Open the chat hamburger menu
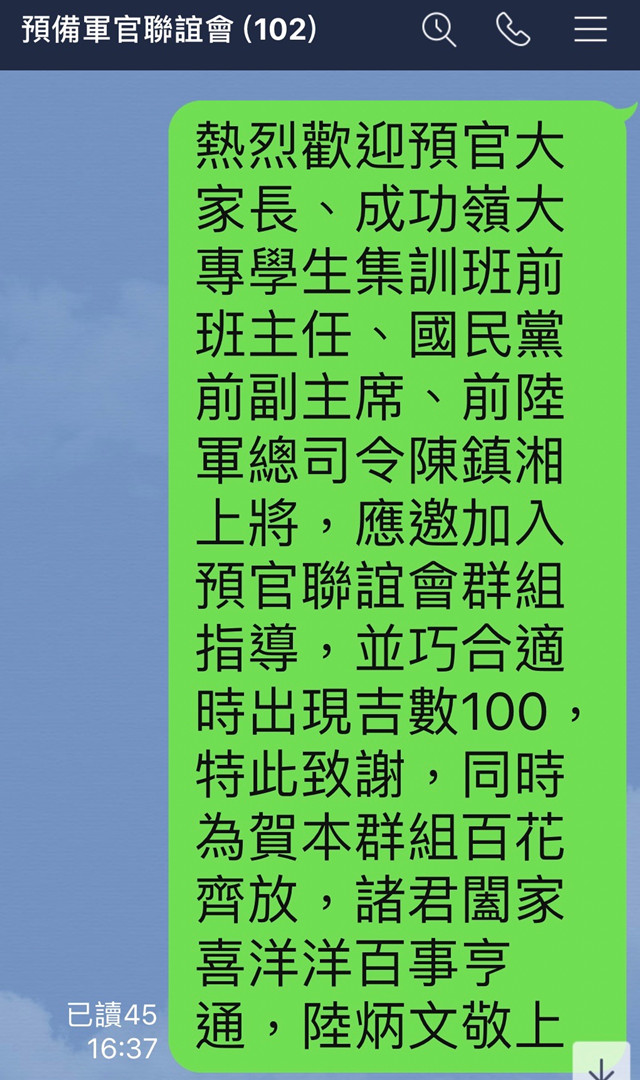The image size is (640, 1080). 590,30
